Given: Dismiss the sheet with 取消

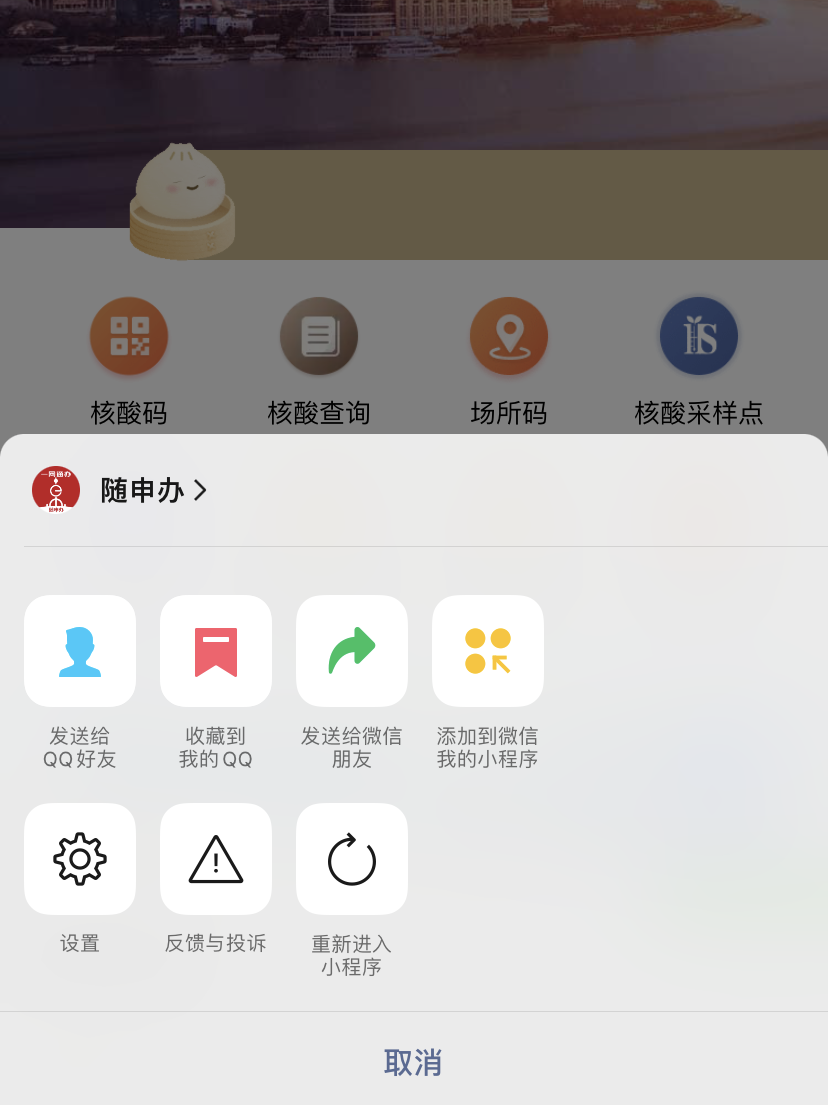Looking at the screenshot, I should point(413,1062).
